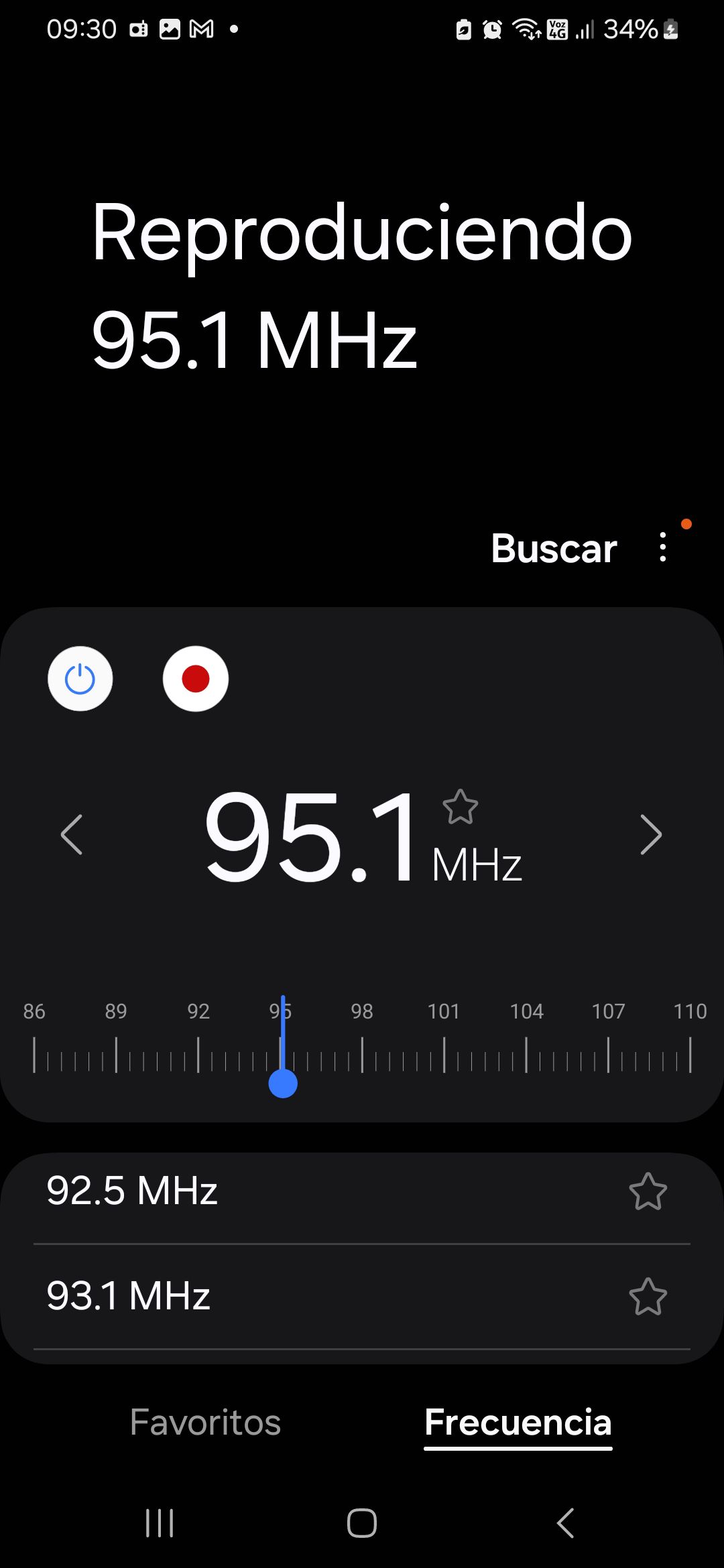Viewport: 724px width, 1568px height.
Task: Select the Frecuencia tab
Action: pyautogui.click(x=518, y=1422)
